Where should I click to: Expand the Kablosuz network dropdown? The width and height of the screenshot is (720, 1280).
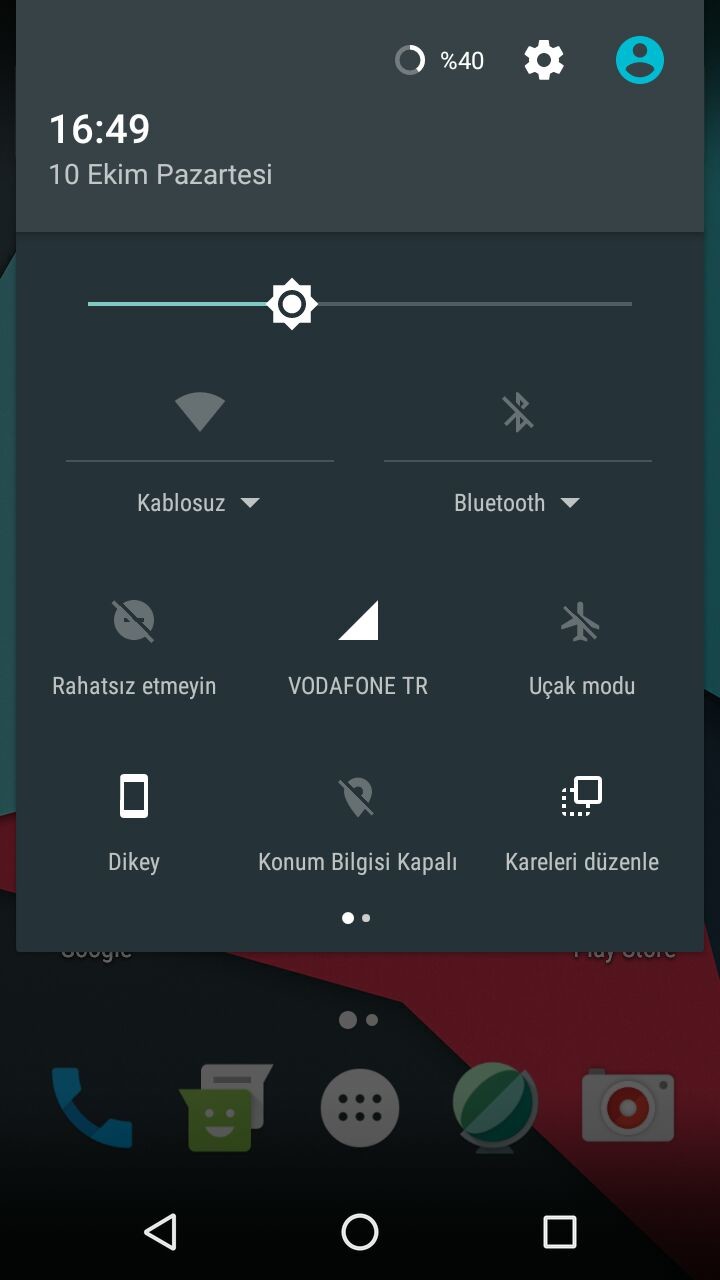click(199, 503)
